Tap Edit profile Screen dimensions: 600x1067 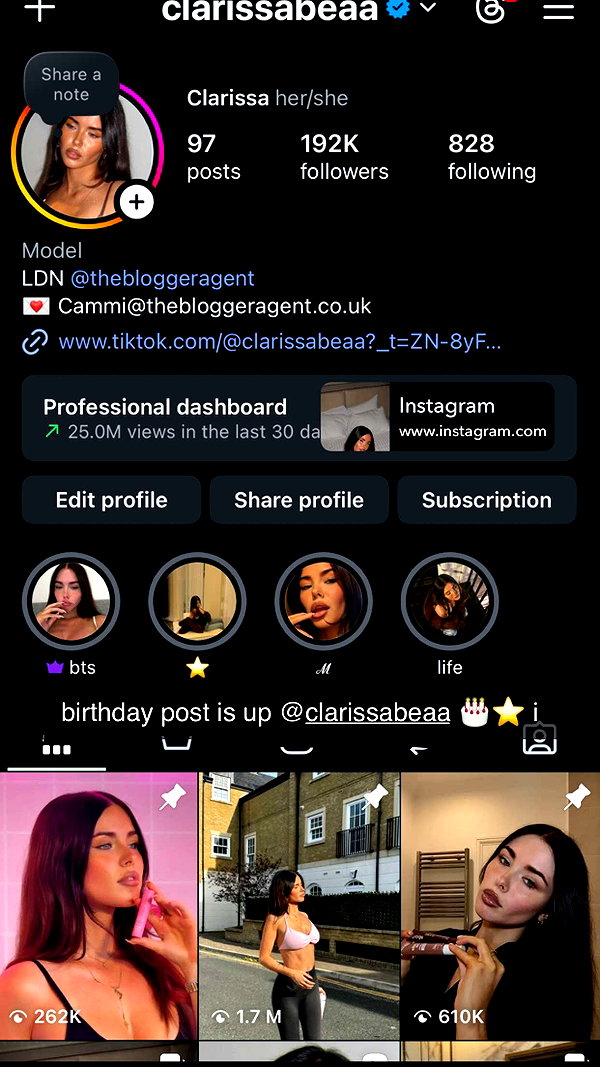pyautogui.click(x=112, y=500)
